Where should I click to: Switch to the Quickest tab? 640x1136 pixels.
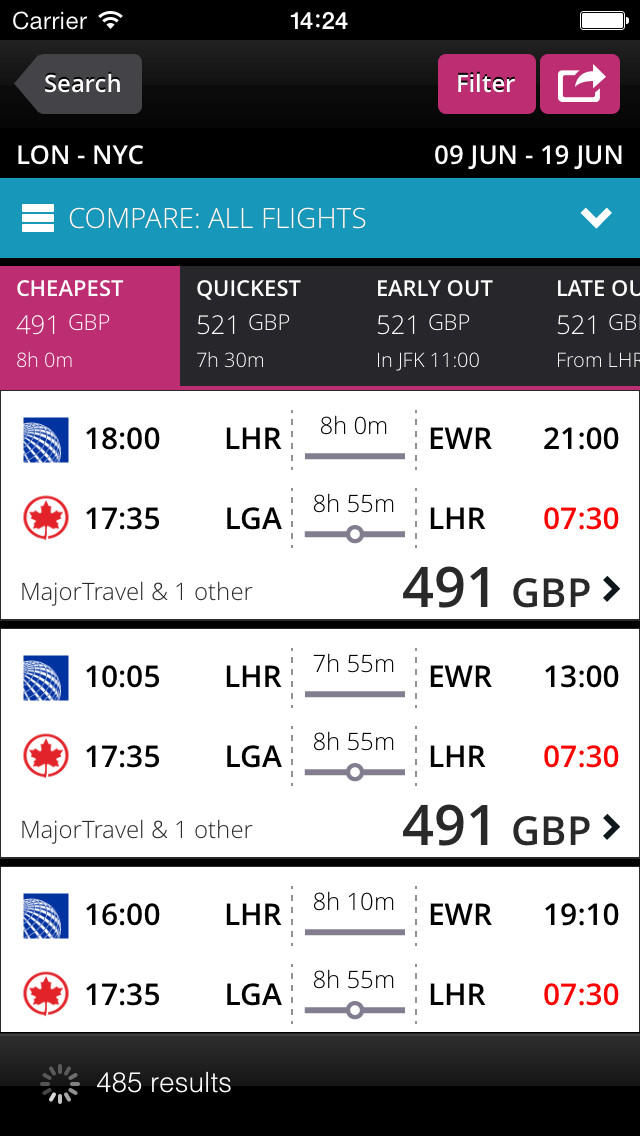click(270, 326)
